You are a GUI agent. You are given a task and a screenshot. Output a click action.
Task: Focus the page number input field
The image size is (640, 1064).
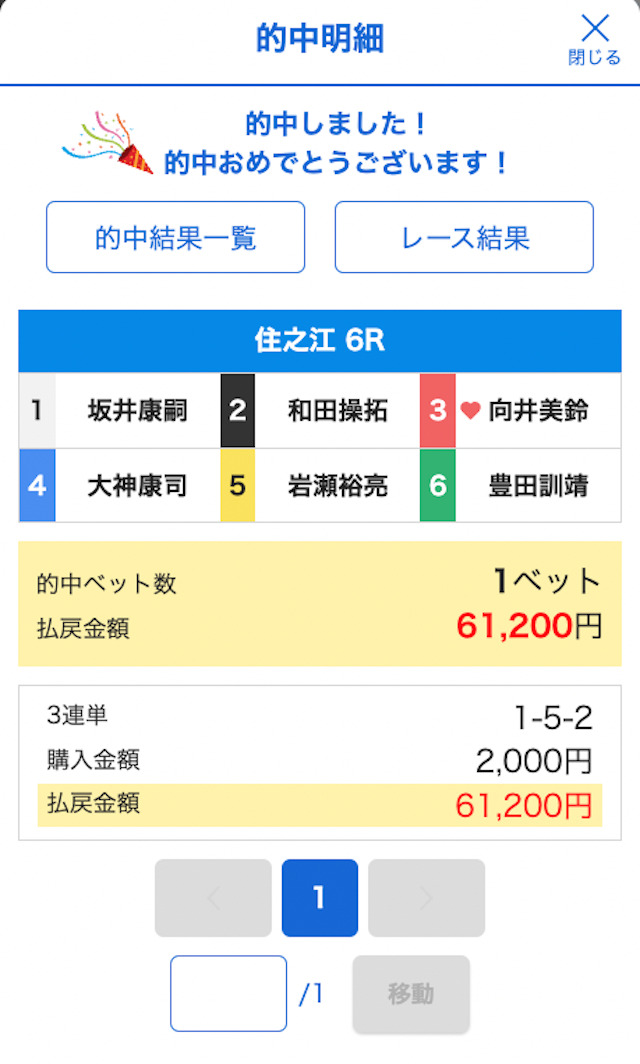pos(229,993)
